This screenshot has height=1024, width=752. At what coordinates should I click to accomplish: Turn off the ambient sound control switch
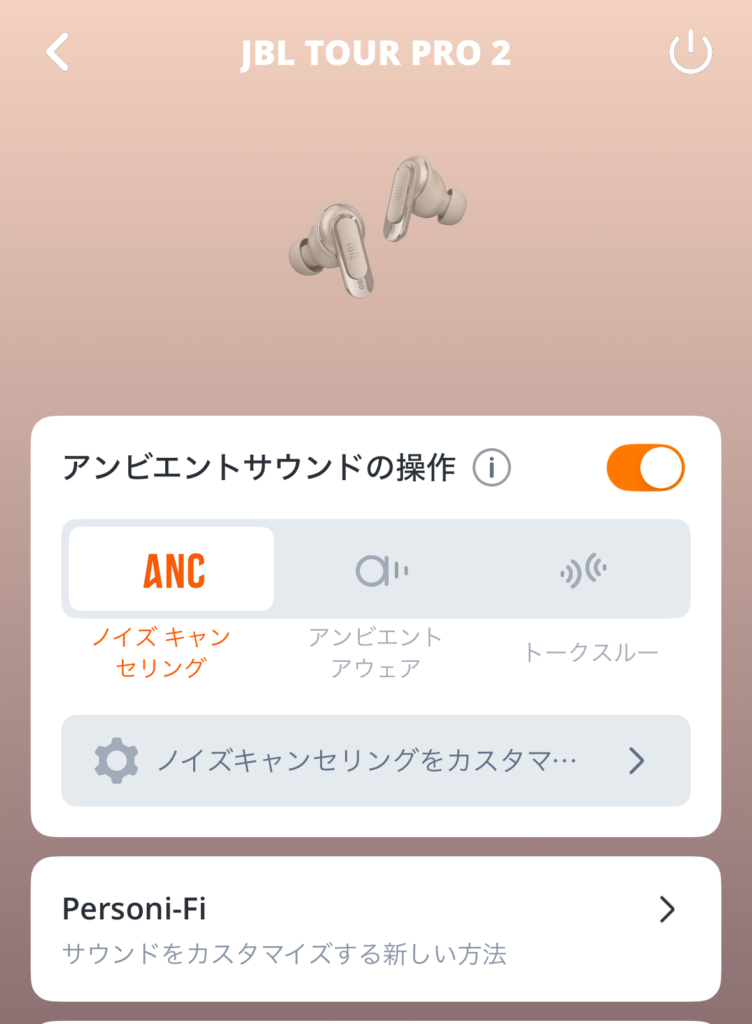tap(645, 467)
